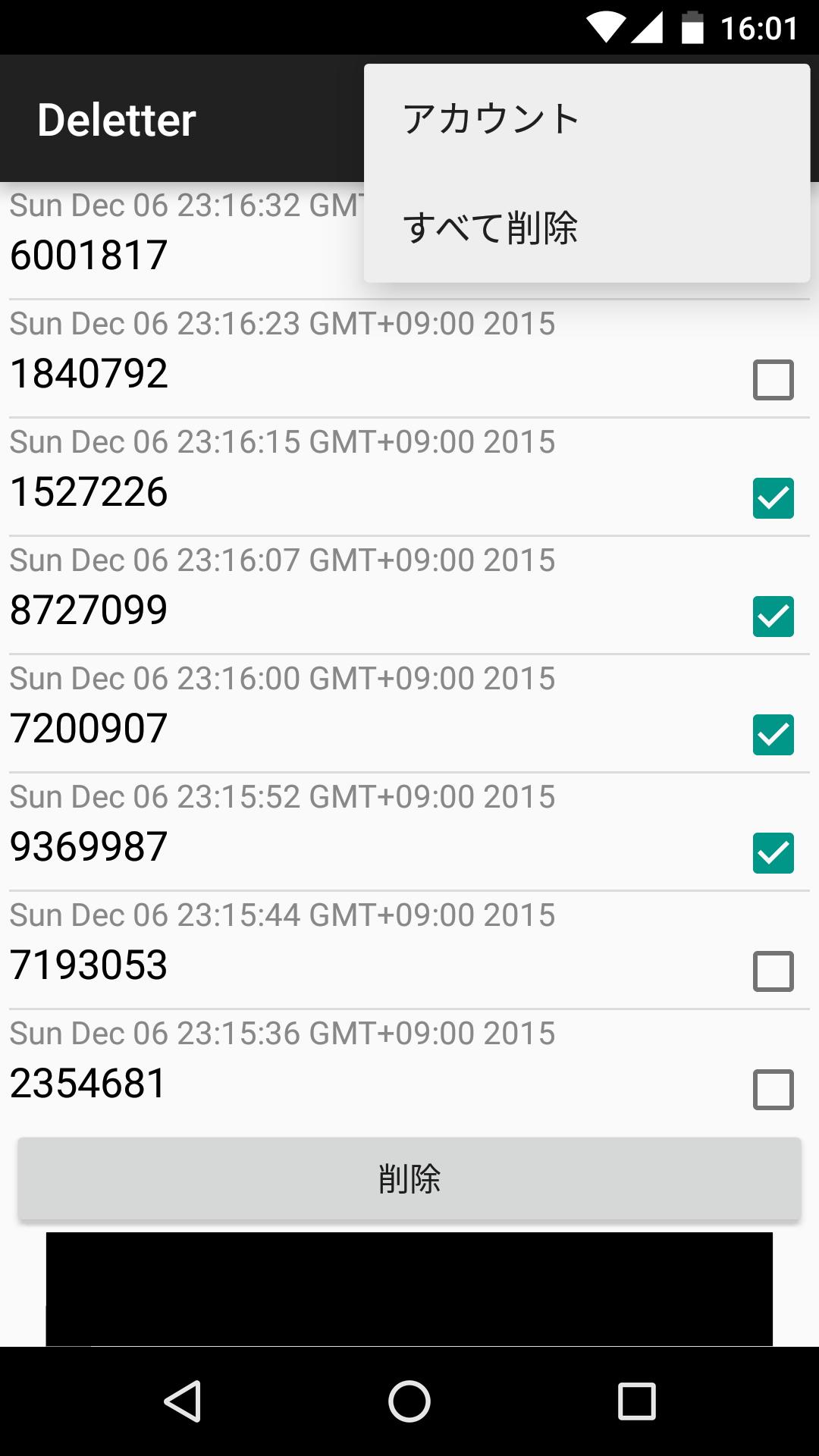Go back with the system back button
The height and width of the screenshot is (1456, 819).
[x=183, y=1401]
